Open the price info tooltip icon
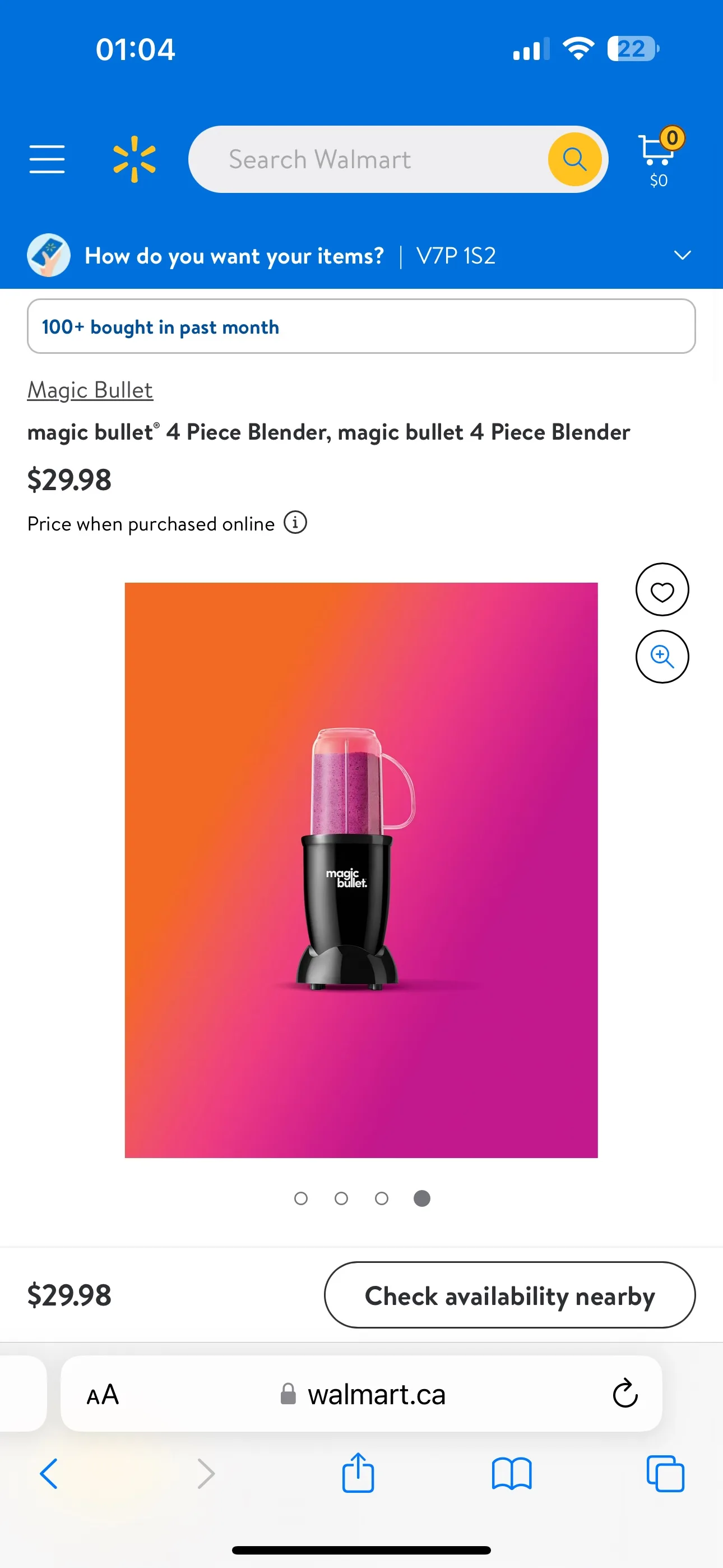Viewport: 723px width, 1568px height. [x=295, y=522]
